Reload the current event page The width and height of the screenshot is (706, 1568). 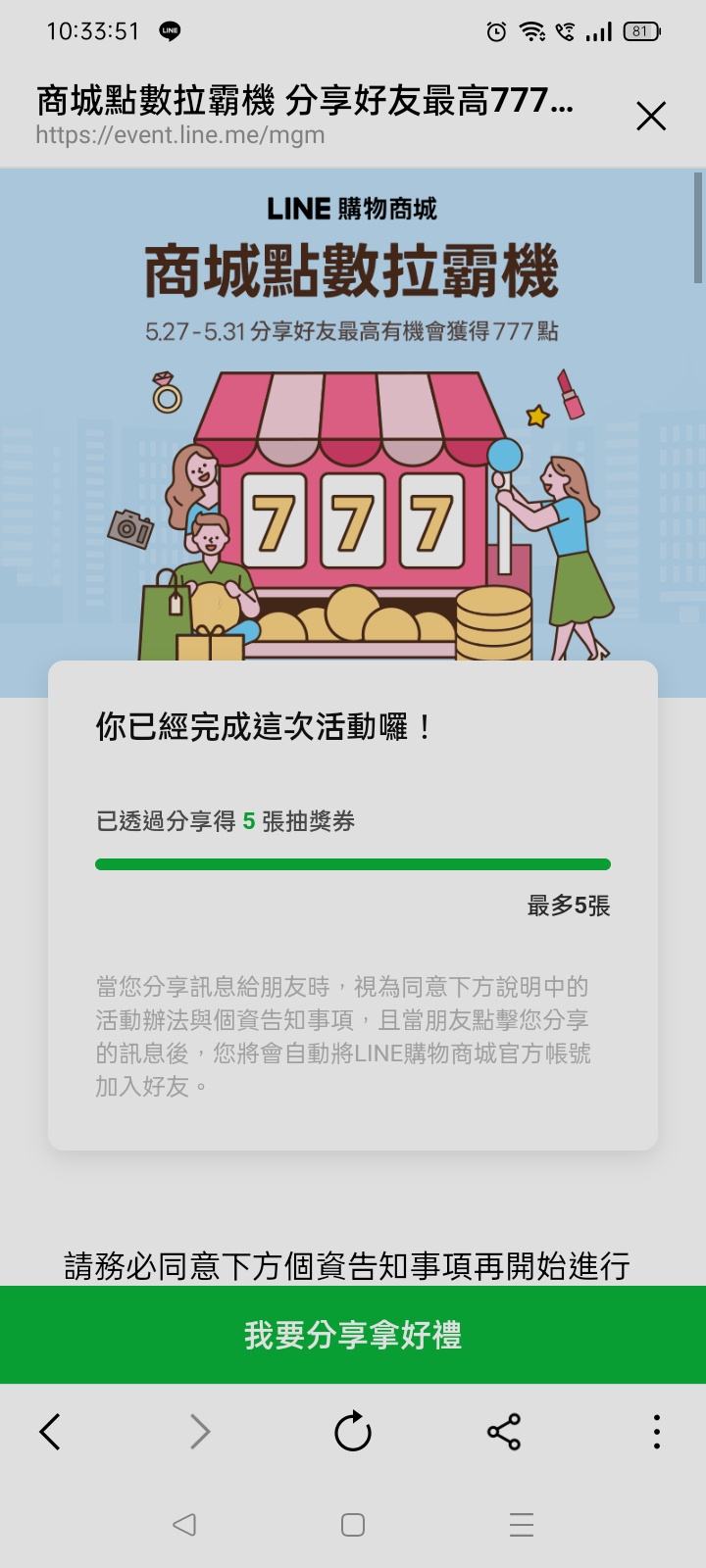click(353, 1432)
